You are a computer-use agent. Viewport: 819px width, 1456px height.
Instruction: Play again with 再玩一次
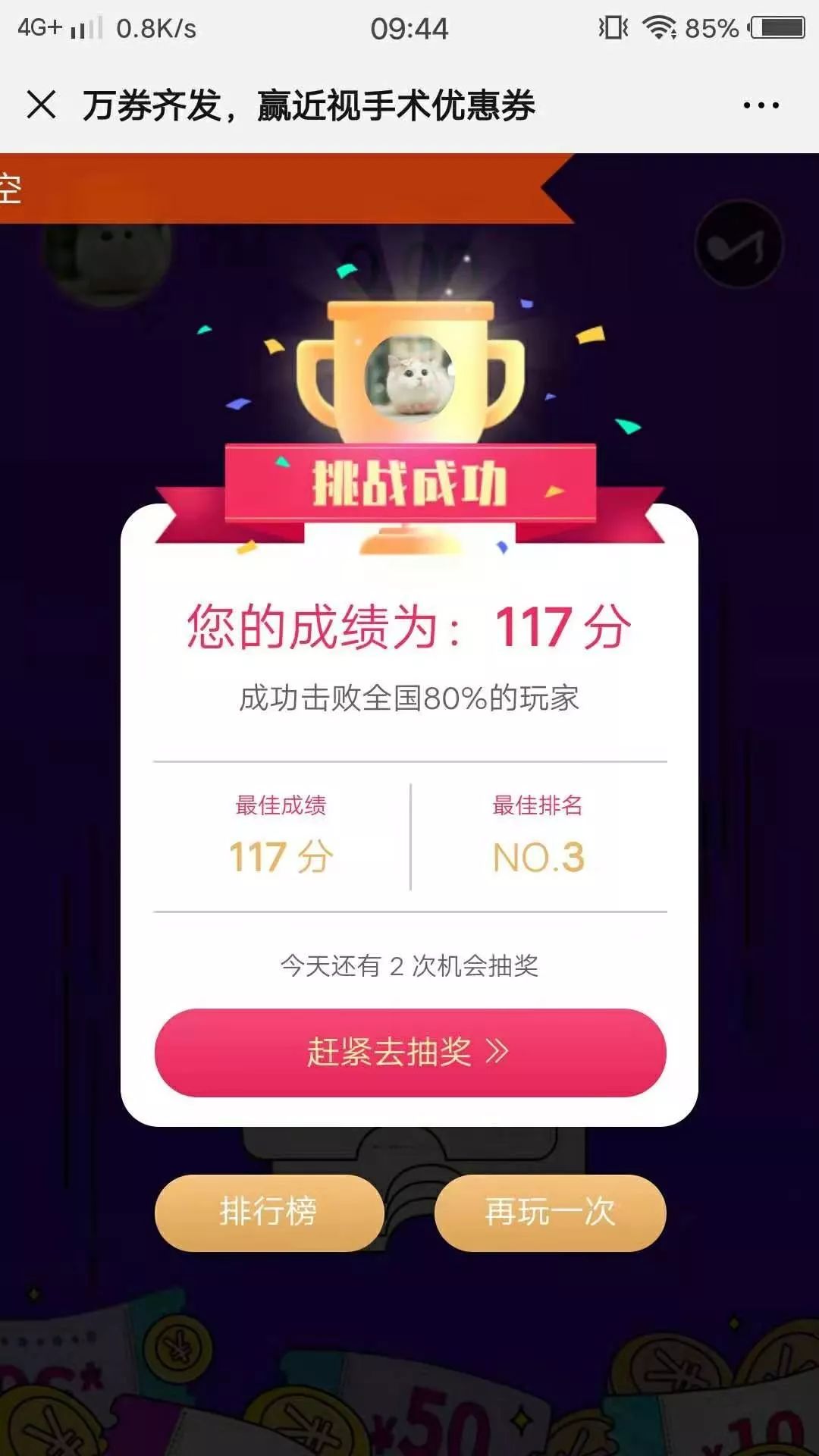pos(550,1212)
